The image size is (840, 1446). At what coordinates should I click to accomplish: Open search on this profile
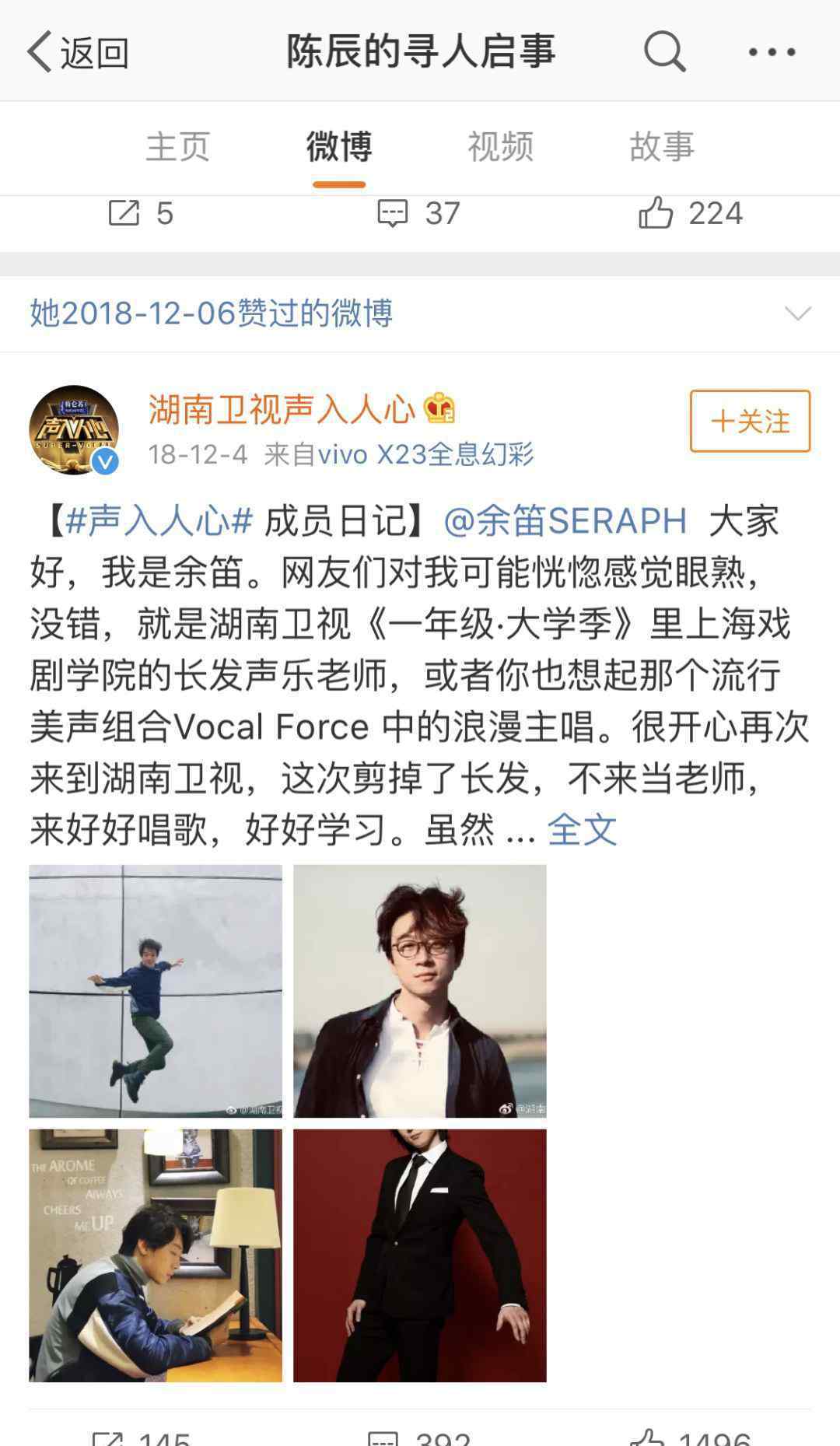[x=664, y=52]
